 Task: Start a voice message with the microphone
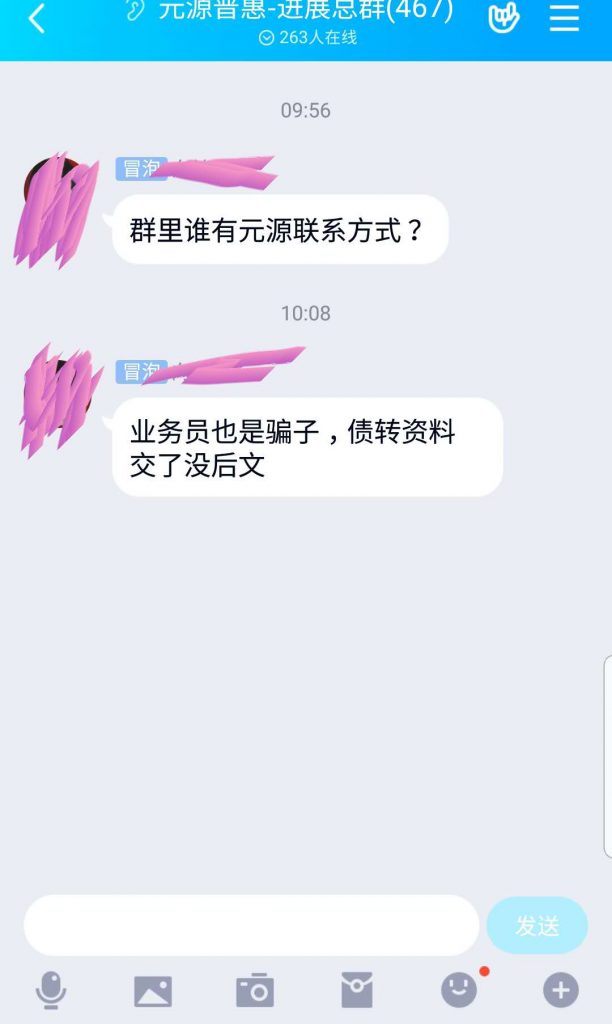[x=51, y=990]
